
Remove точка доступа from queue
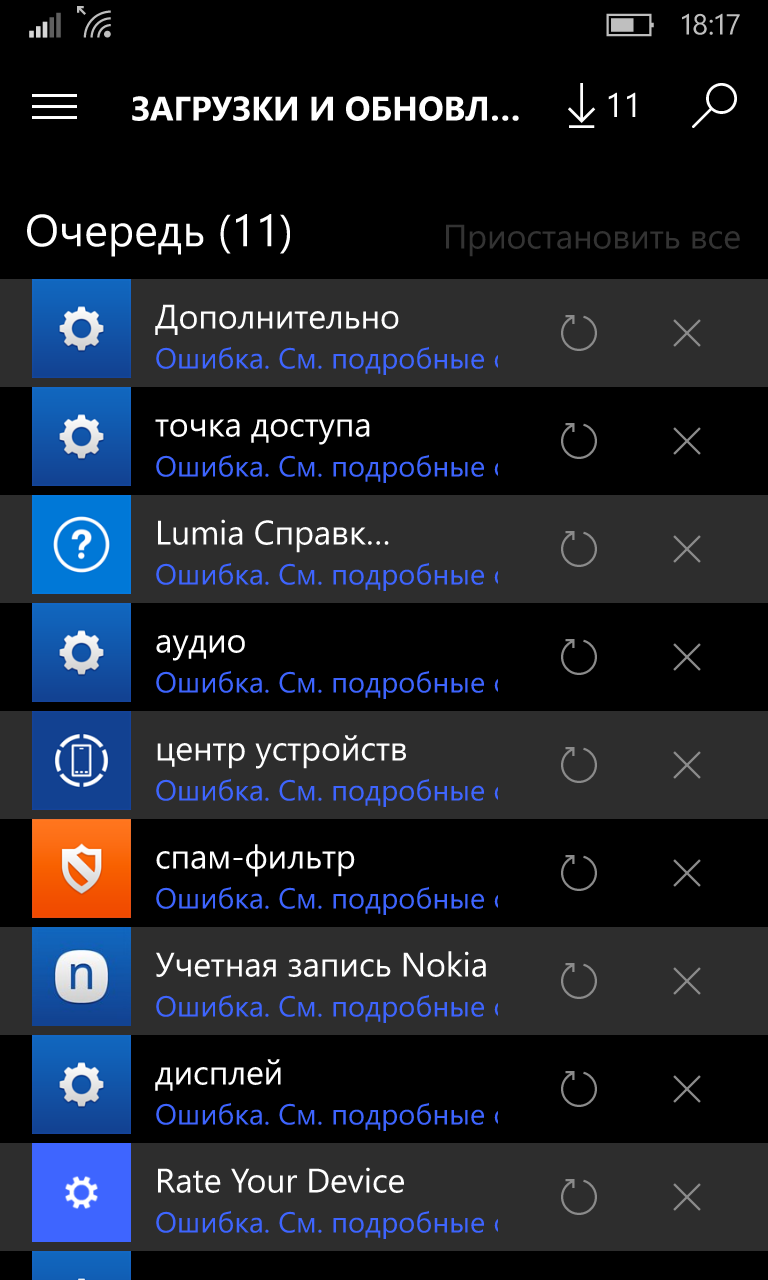click(687, 441)
